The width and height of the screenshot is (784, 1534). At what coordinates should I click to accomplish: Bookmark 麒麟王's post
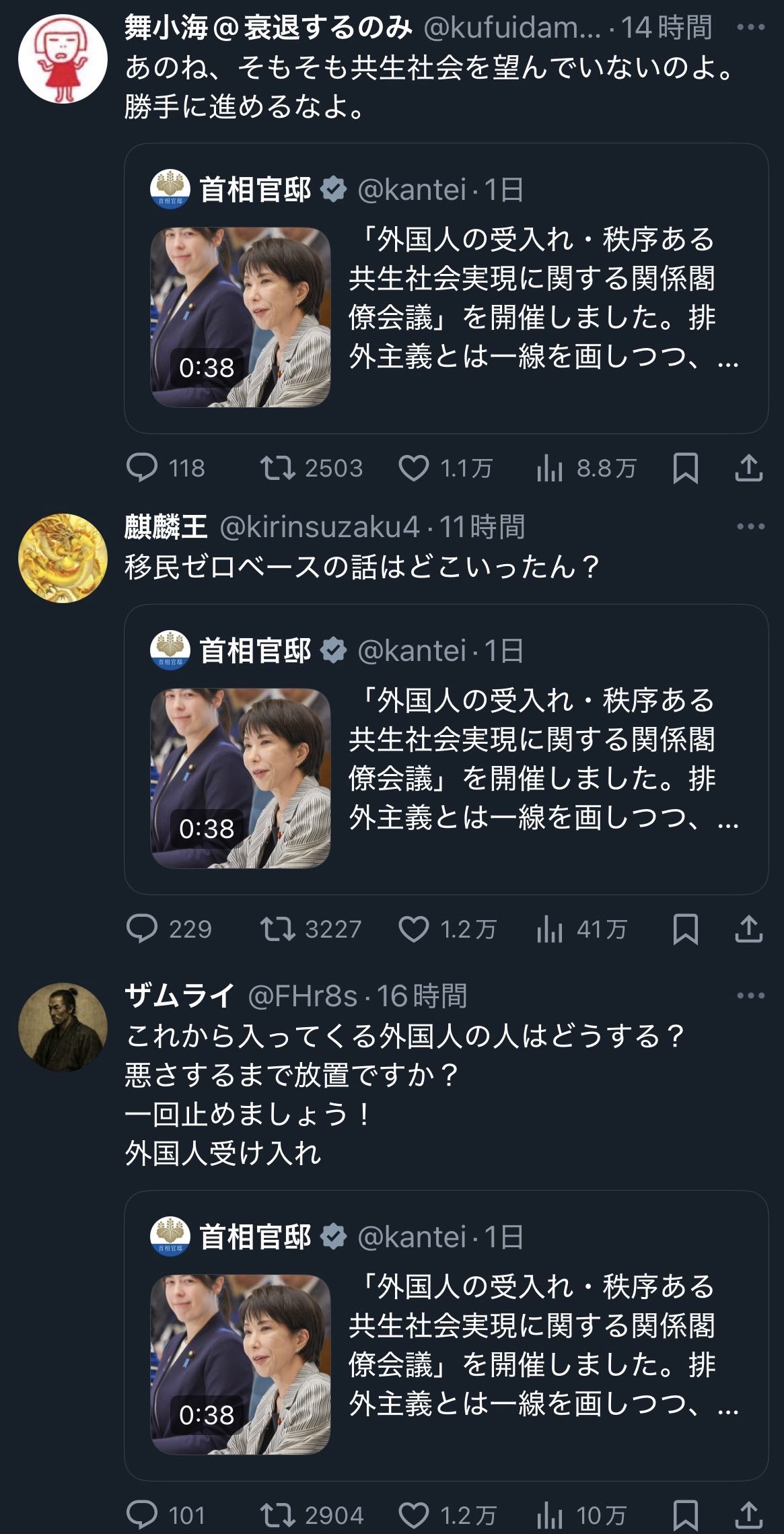[x=685, y=929]
